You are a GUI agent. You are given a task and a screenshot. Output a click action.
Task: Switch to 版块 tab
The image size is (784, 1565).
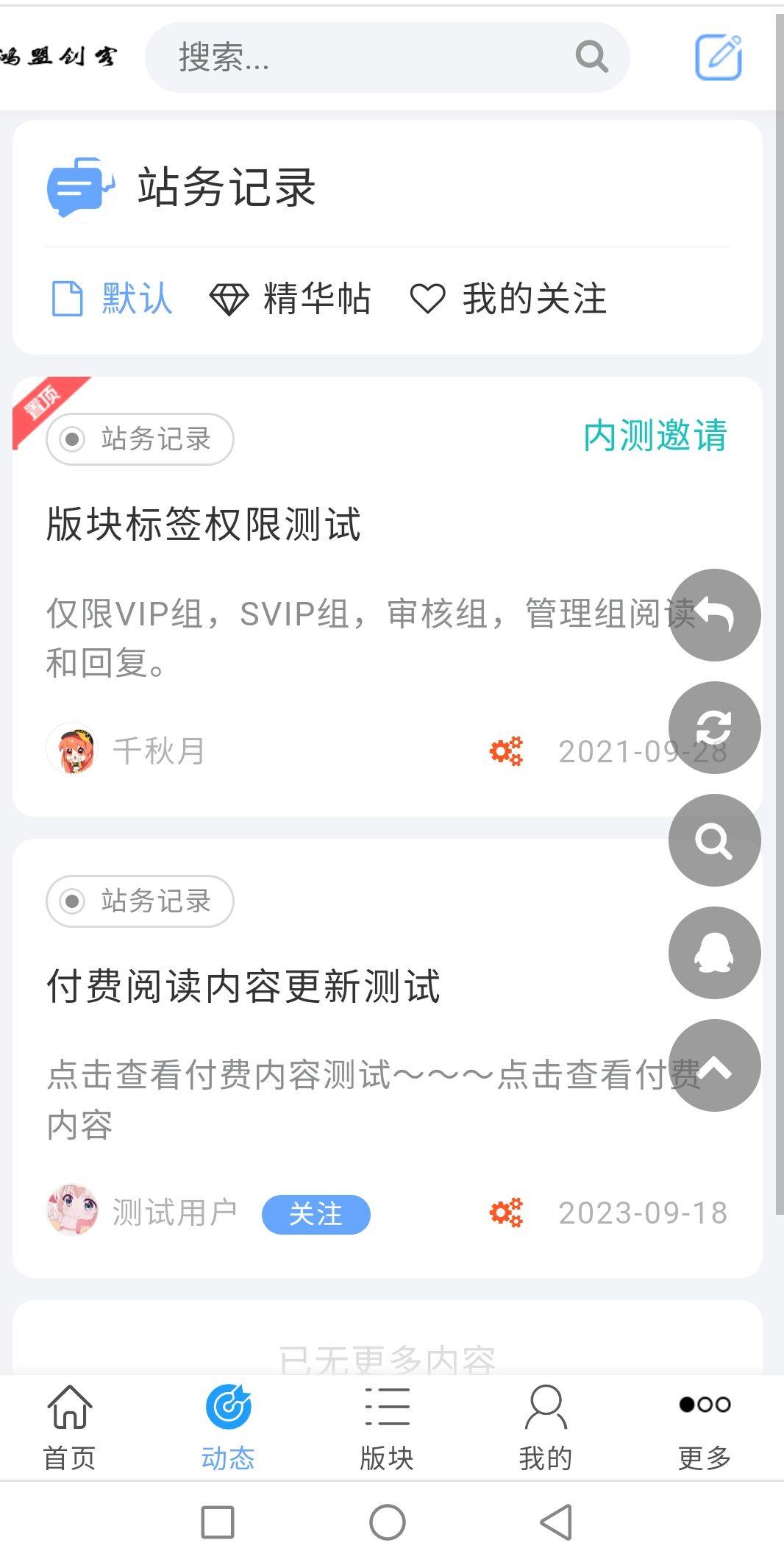tap(387, 1427)
